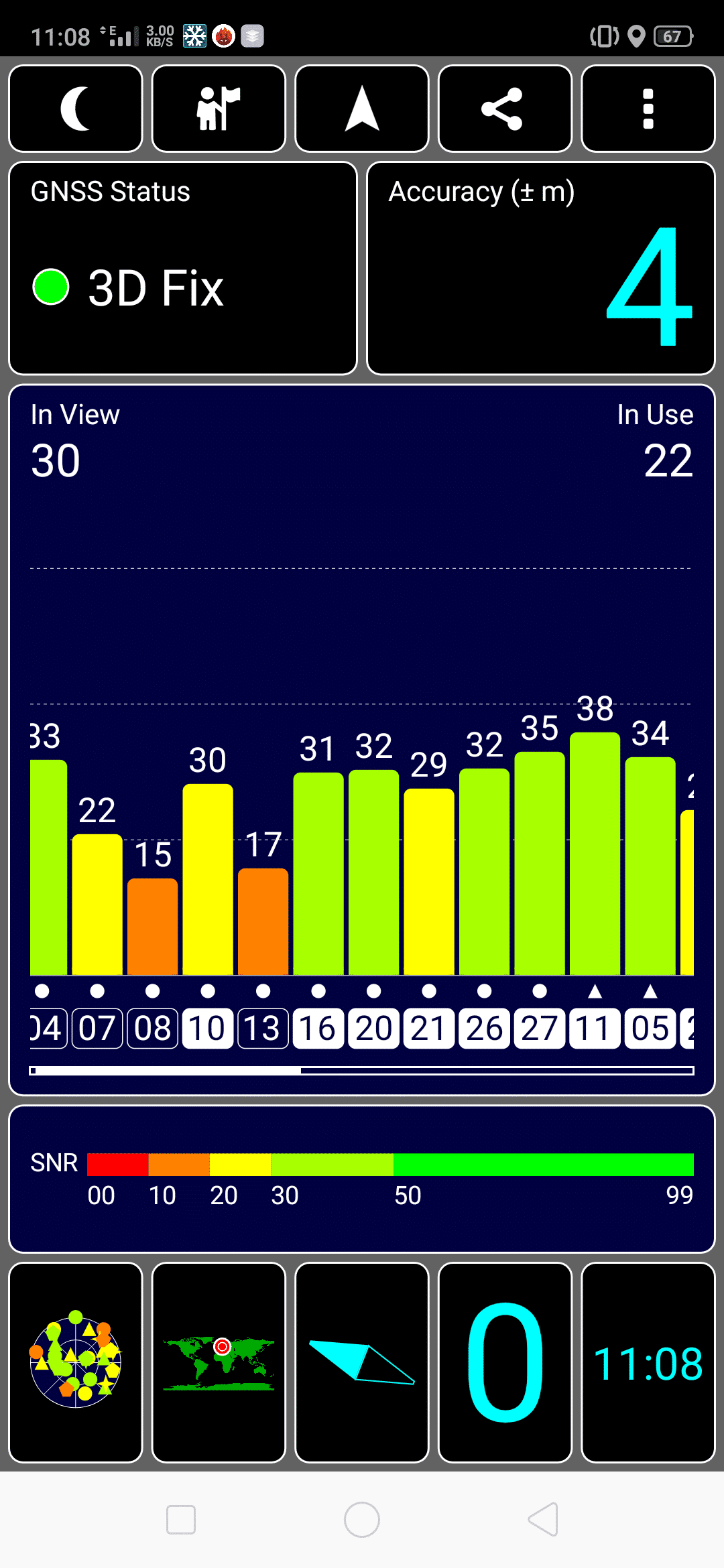The width and height of the screenshot is (724, 1568).
Task: Open the SNR color legend panel
Action: pos(362,1179)
